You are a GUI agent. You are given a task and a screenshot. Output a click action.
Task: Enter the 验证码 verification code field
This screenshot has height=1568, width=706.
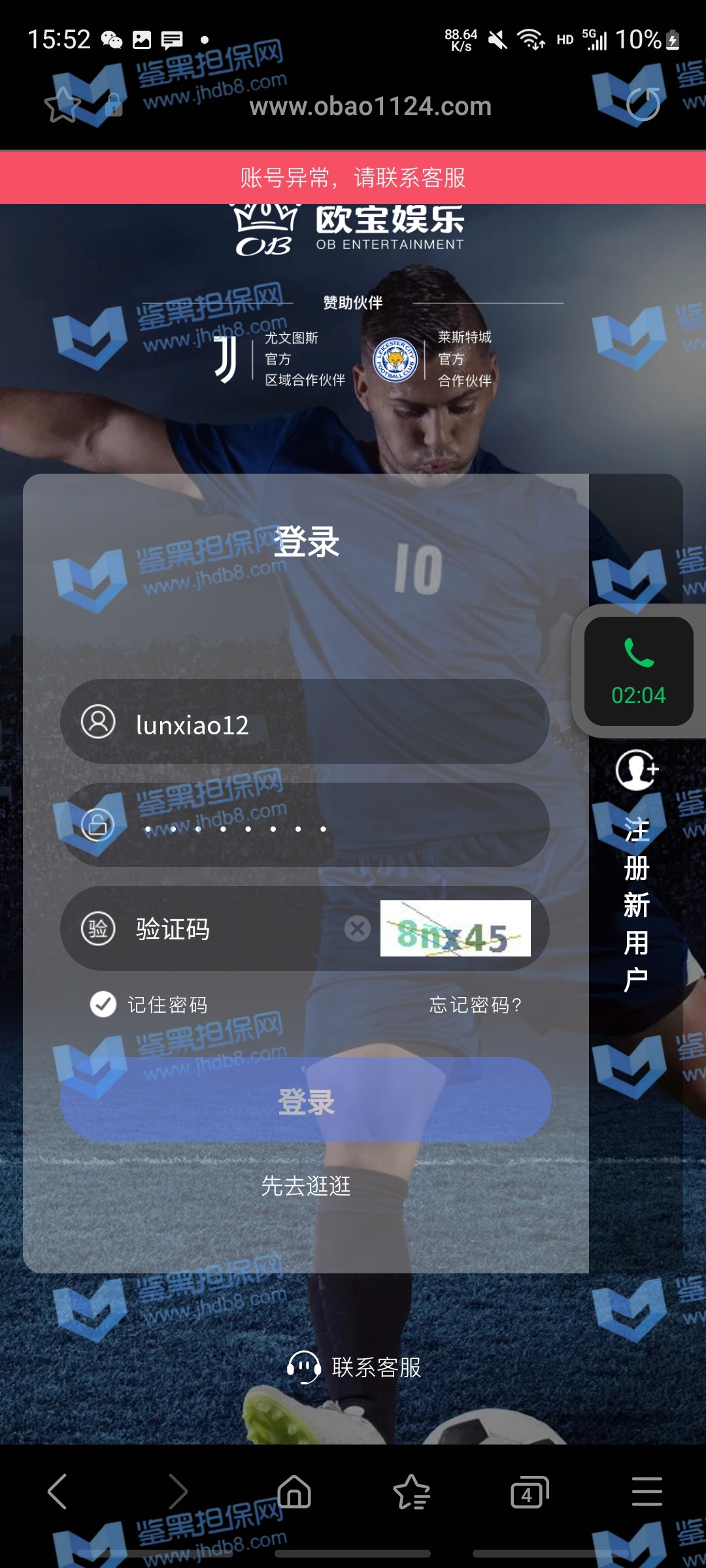pos(229,929)
